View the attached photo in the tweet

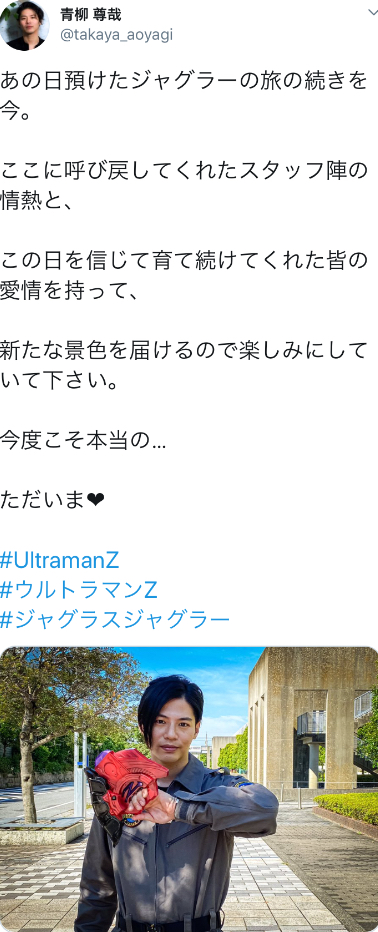[x=189, y=789]
